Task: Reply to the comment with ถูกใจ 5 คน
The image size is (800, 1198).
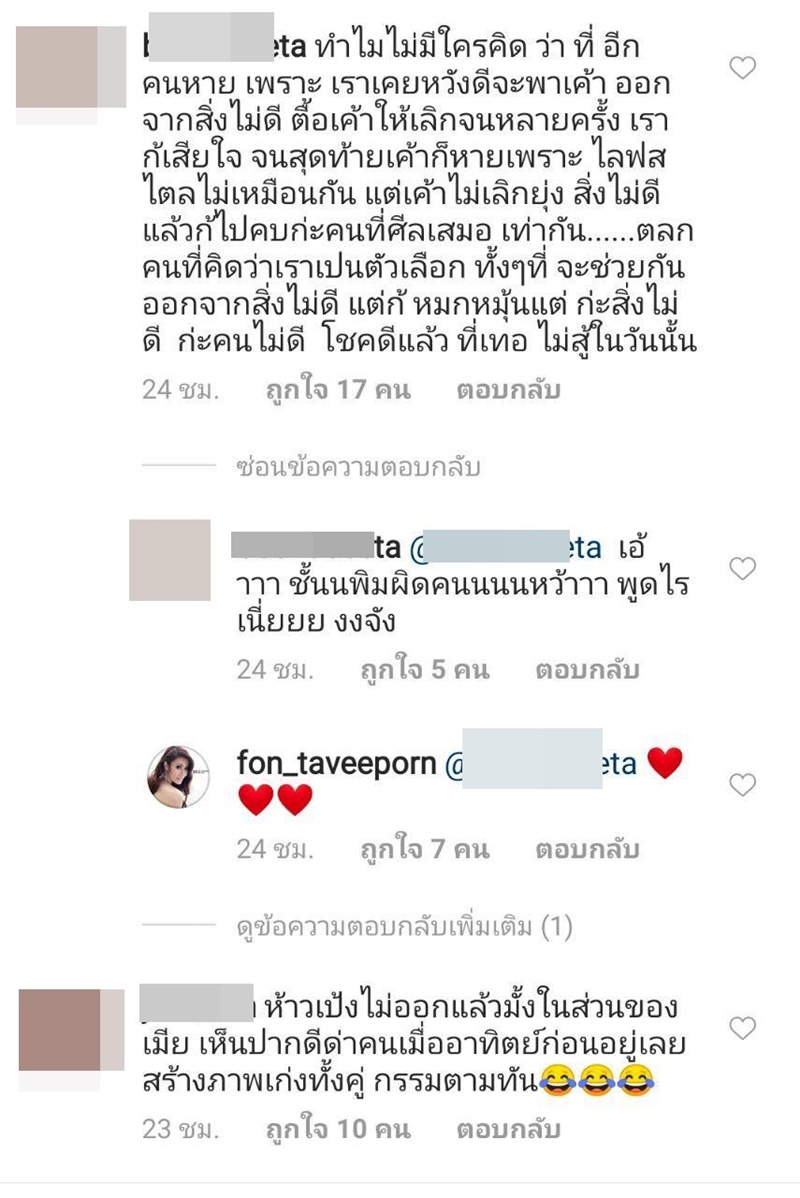Action: click(x=601, y=670)
